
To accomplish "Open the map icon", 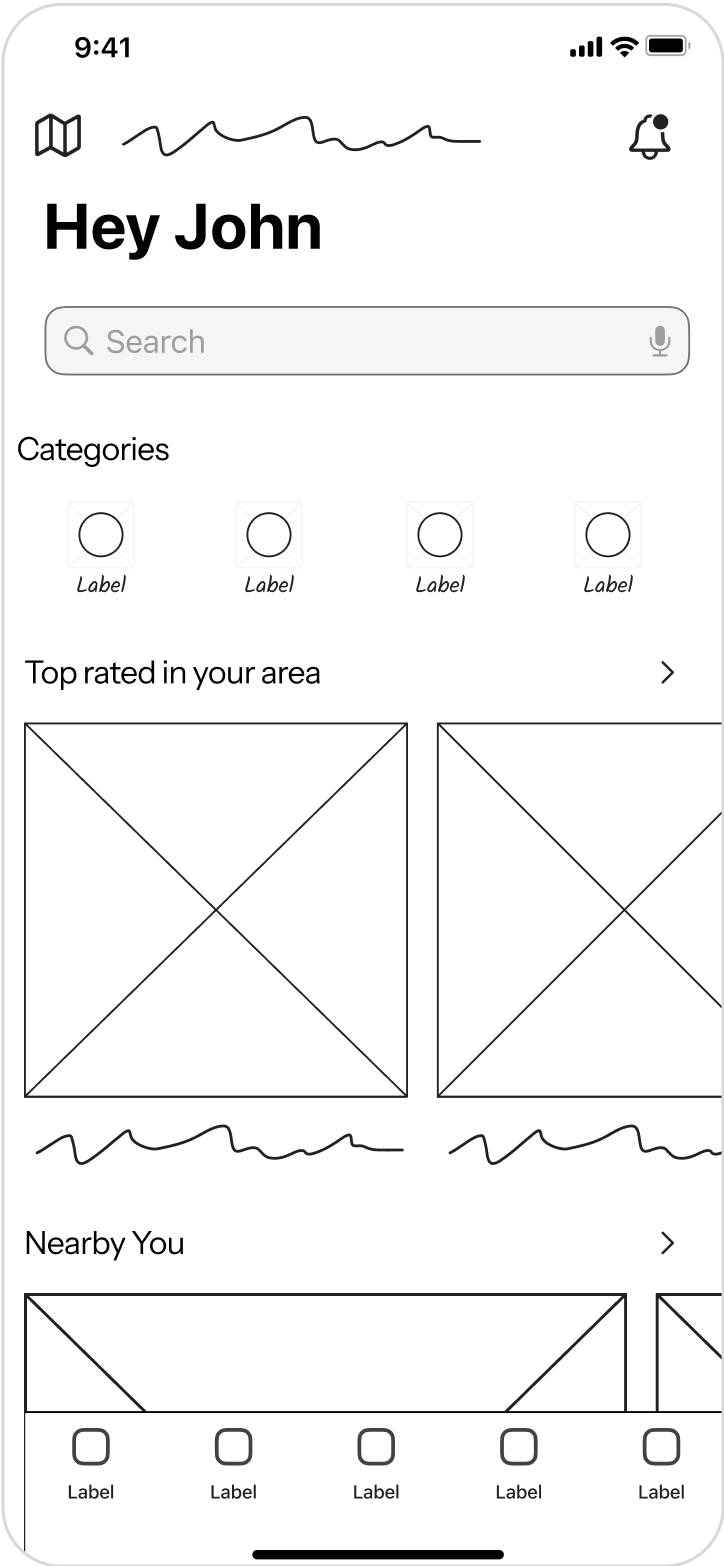I will tap(58, 135).
